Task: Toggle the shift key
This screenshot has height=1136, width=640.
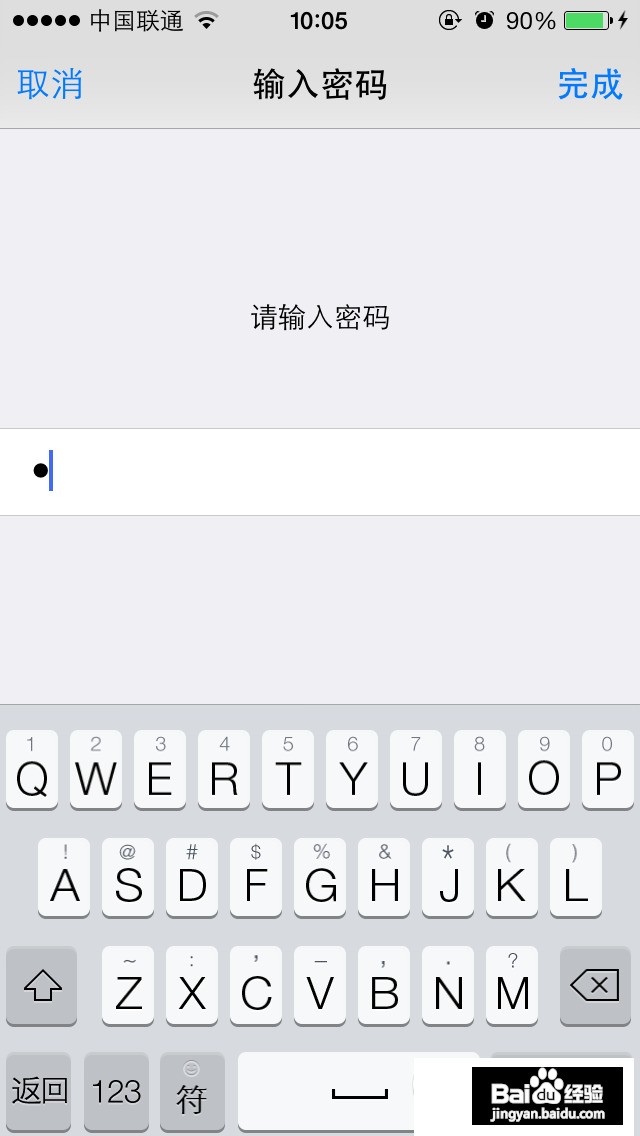Action: click(42, 986)
